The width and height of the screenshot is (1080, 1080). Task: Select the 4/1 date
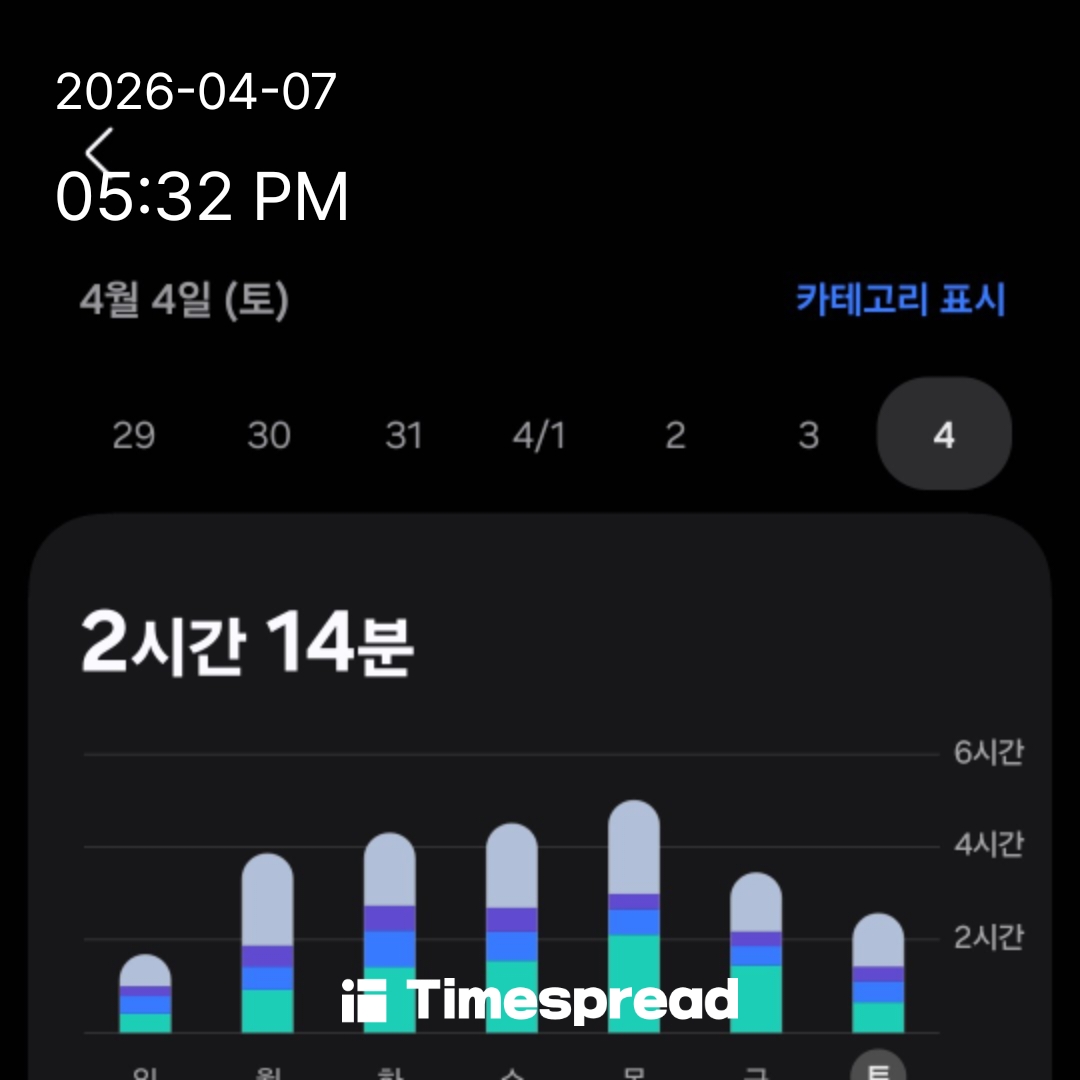tap(539, 435)
